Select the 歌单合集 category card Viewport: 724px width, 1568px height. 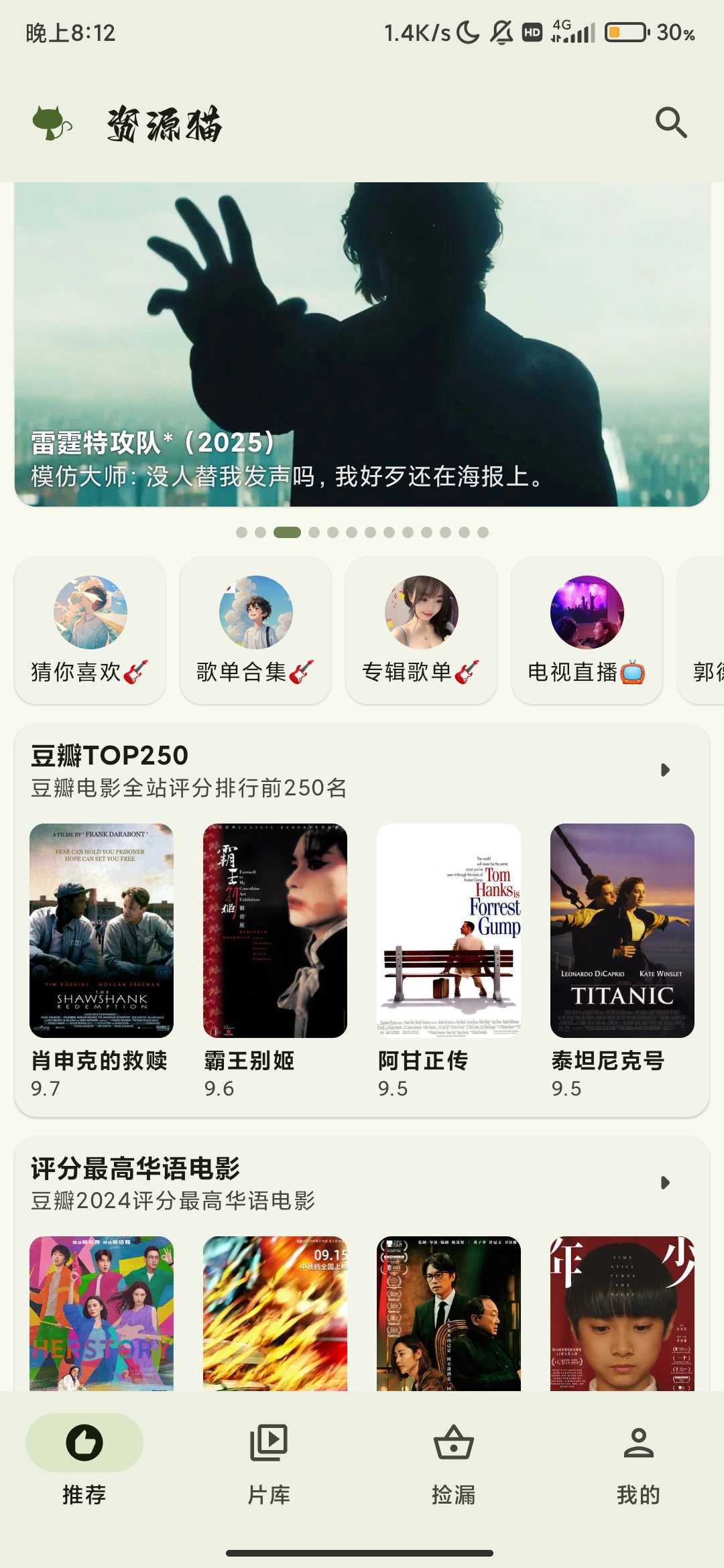click(255, 630)
